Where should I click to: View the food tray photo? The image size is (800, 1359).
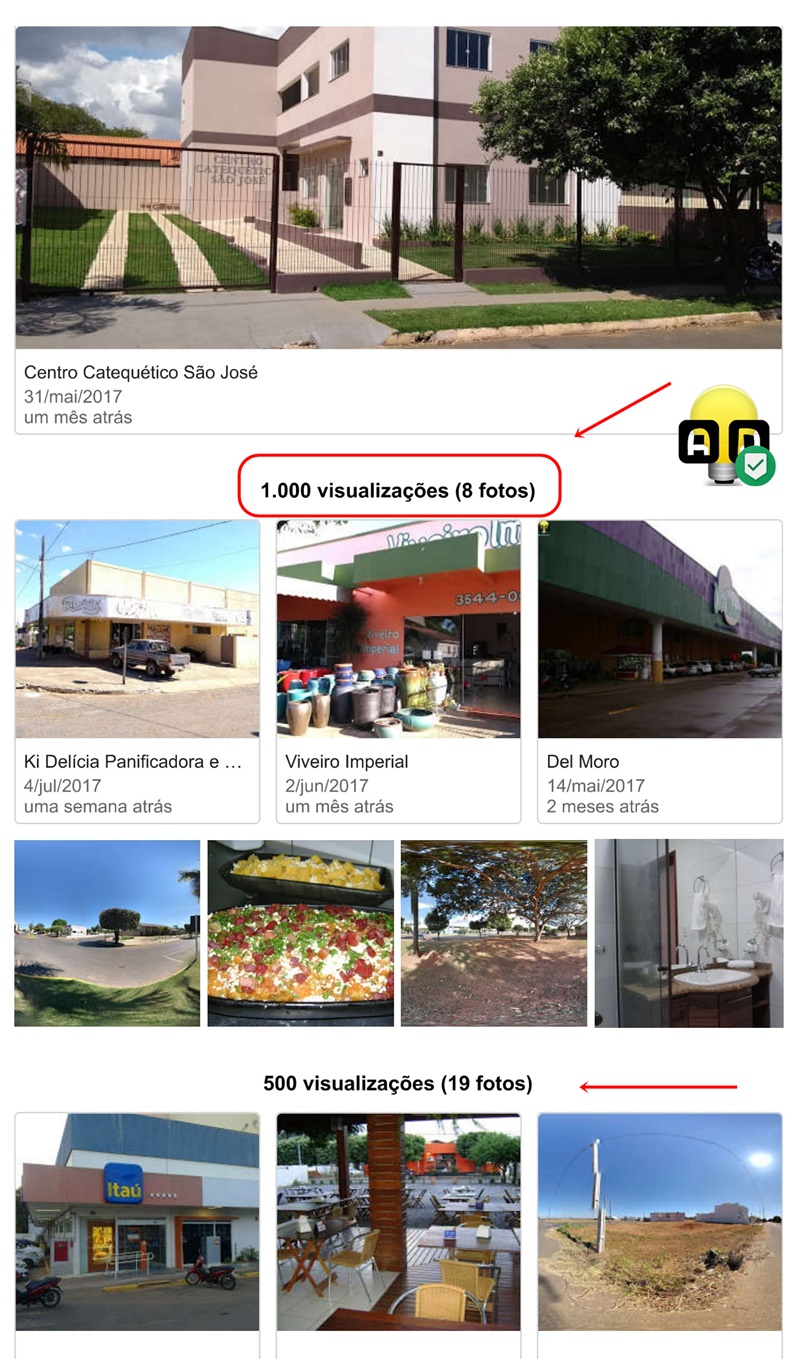tap(301, 933)
